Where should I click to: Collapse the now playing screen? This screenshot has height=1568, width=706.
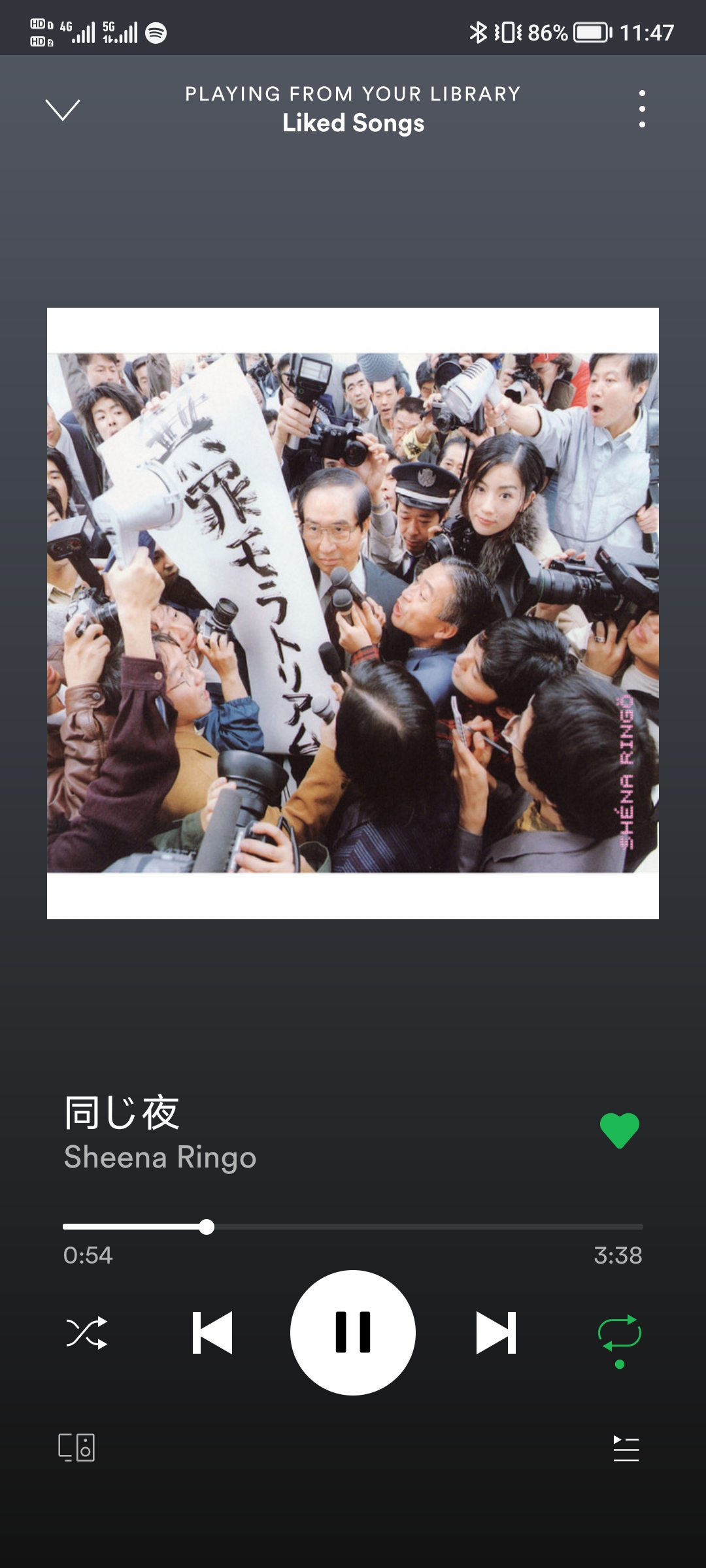(x=63, y=110)
